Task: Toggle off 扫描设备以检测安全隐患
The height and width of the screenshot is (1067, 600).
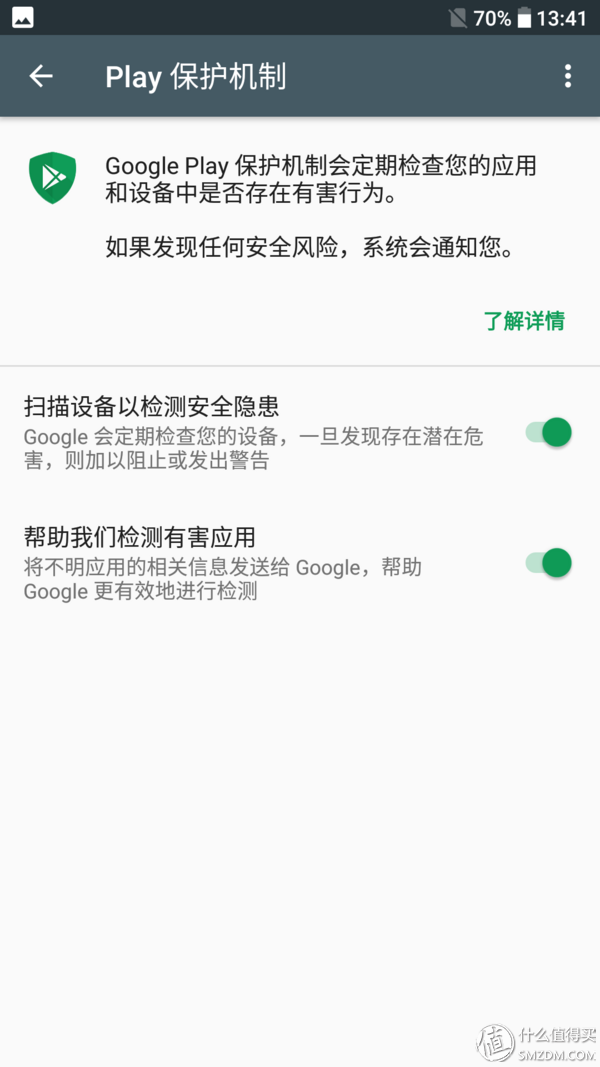Action: (x=548, y=432)
